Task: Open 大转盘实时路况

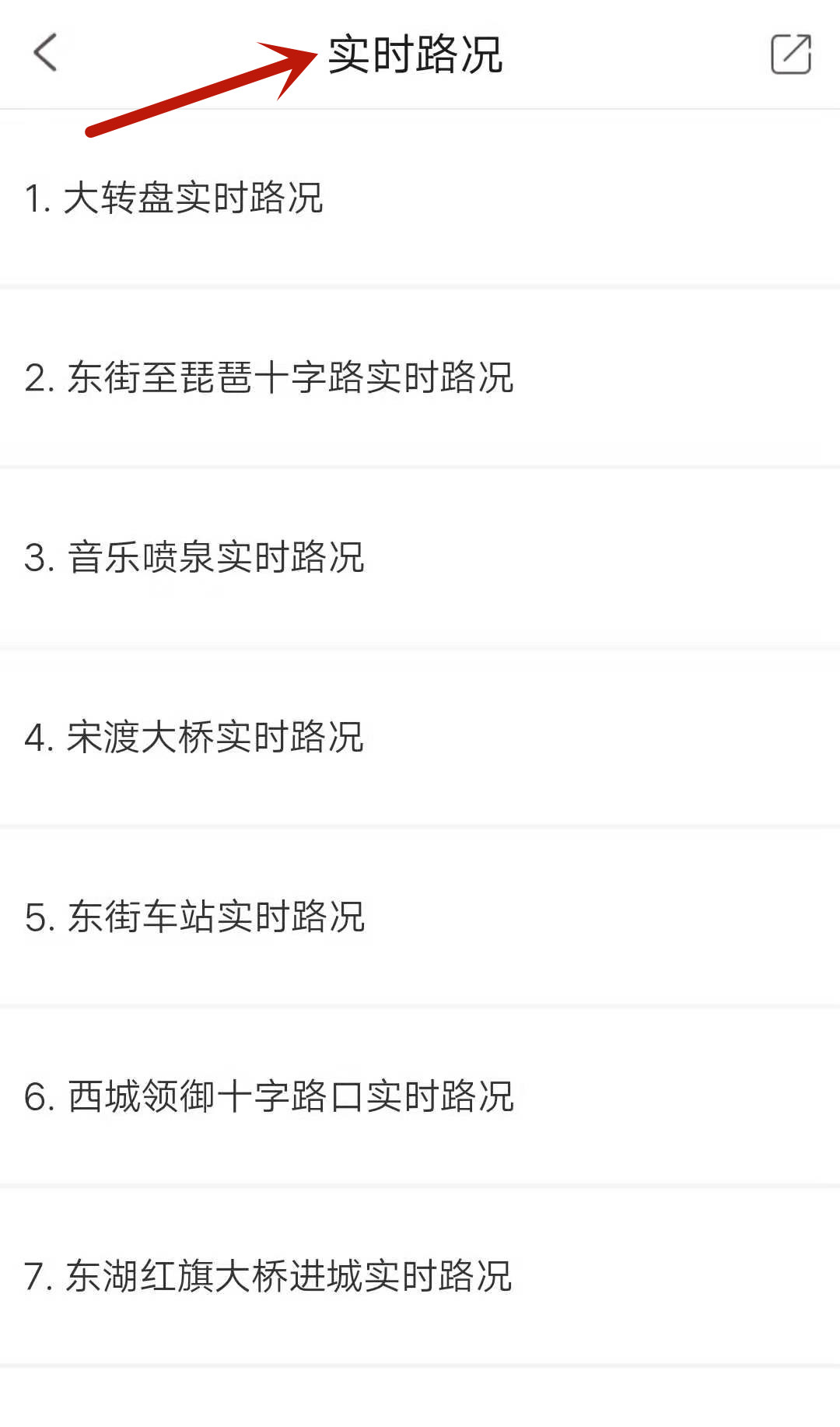Action: [x=173, y=198]
